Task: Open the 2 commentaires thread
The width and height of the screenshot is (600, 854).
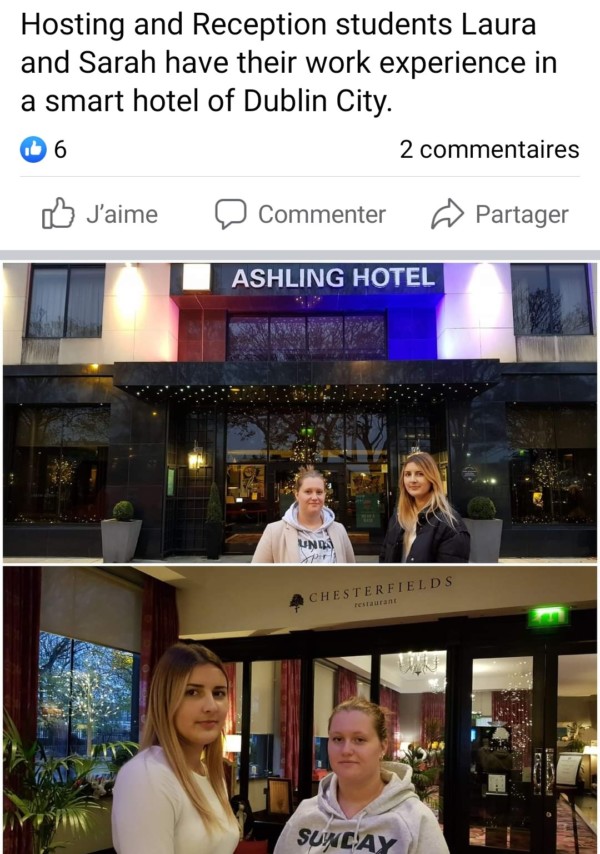Action: pos(489,150)
